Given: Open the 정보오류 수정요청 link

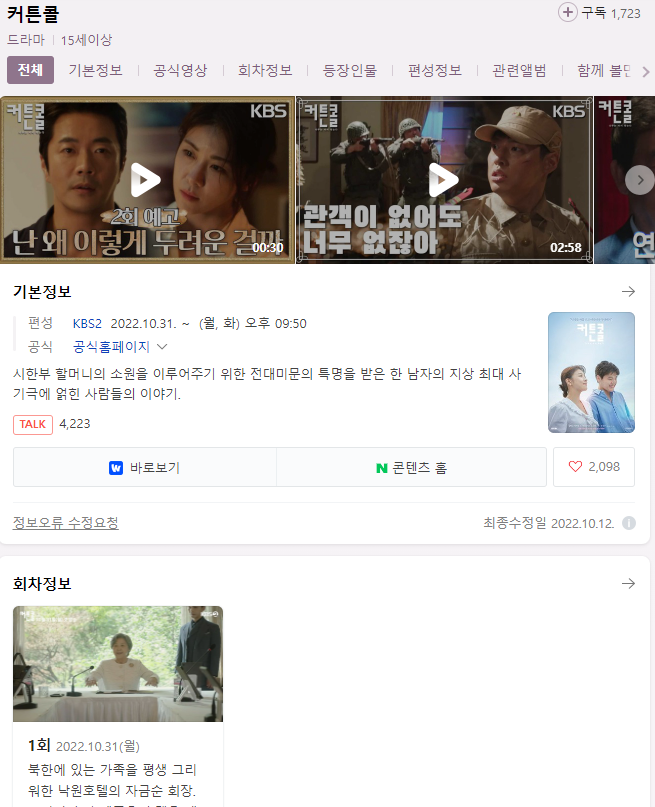Looking at the screenshot, I should click(x=65, y=523).
